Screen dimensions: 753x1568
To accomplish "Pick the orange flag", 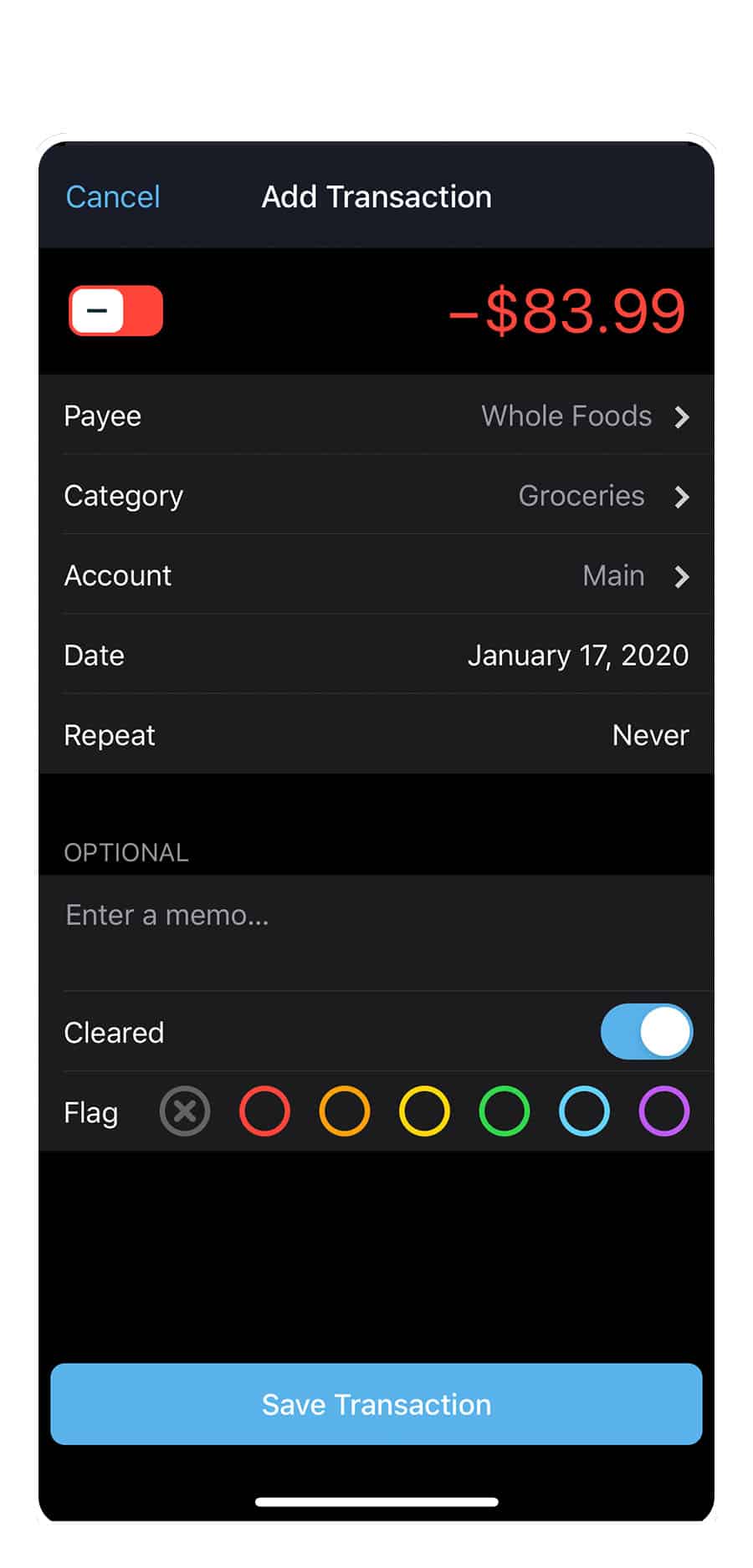I will coord(345,1111).
